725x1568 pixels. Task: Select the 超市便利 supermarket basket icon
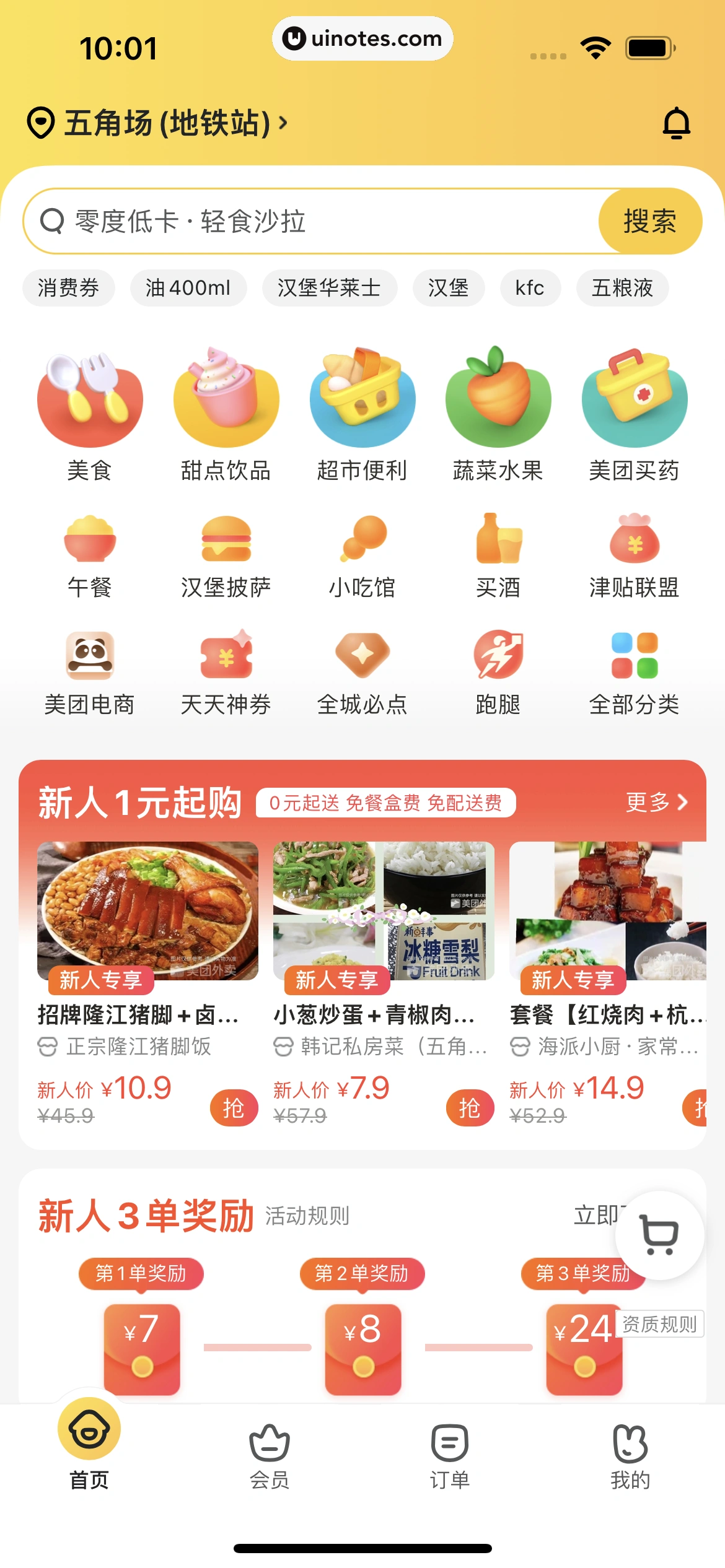click(x=362, y=400)
